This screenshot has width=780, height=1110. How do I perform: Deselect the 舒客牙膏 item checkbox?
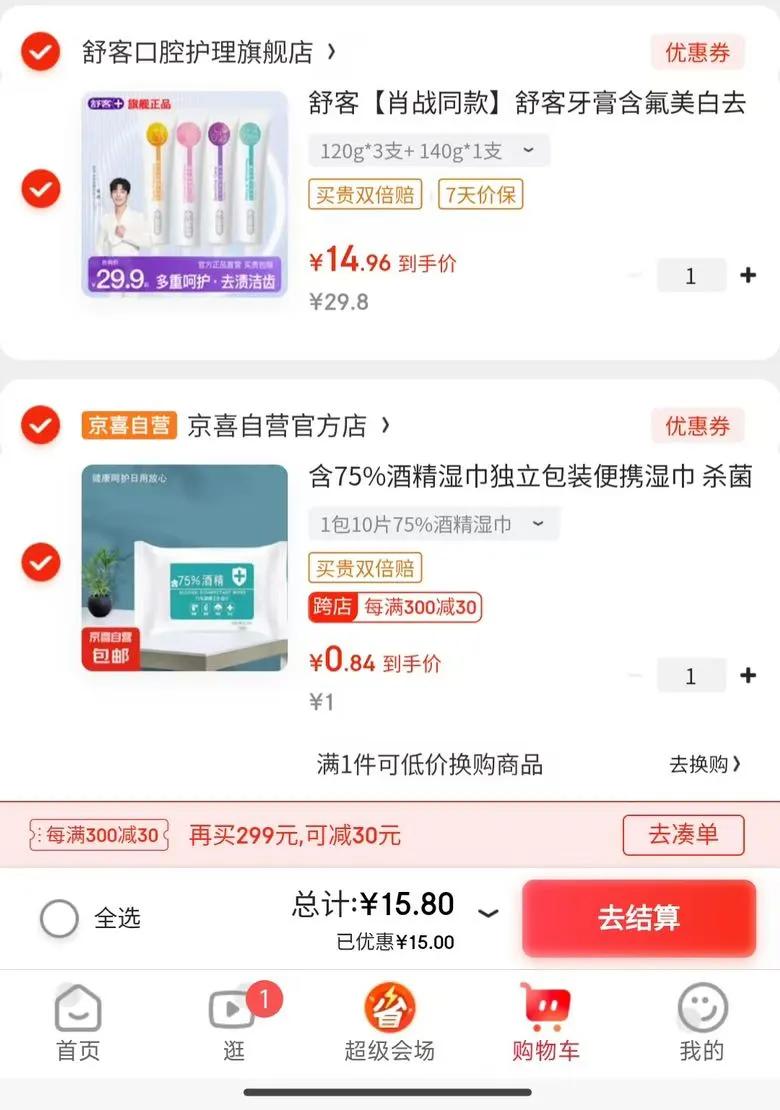click(40, 188)
